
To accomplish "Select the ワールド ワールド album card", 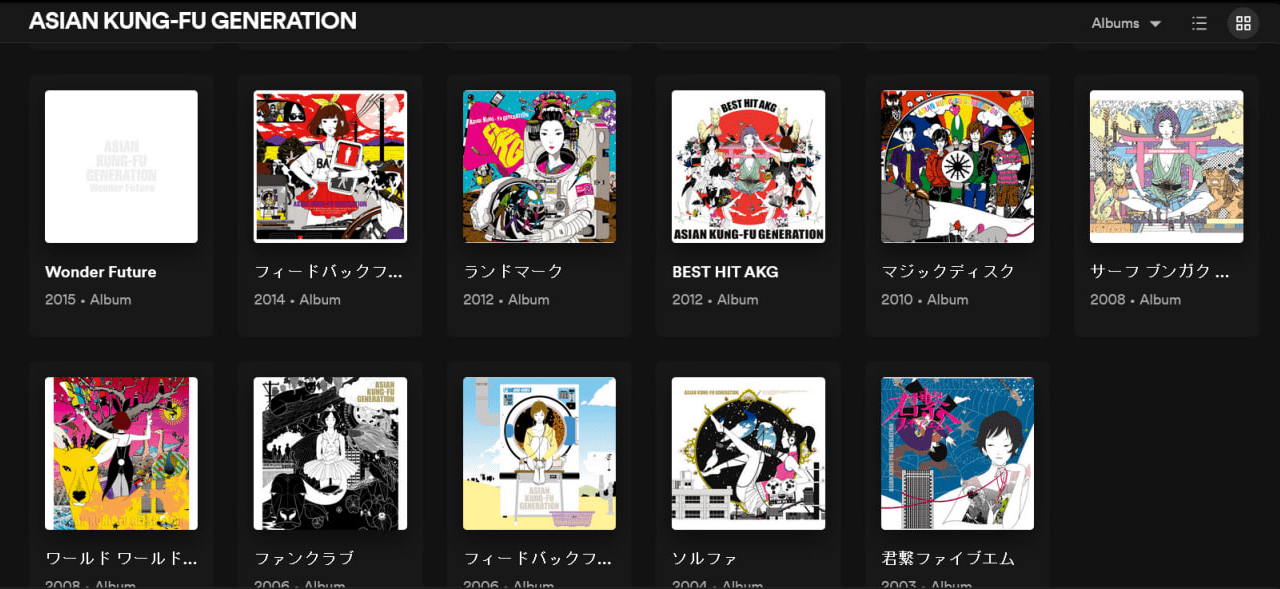I will [x=121, y=454].
